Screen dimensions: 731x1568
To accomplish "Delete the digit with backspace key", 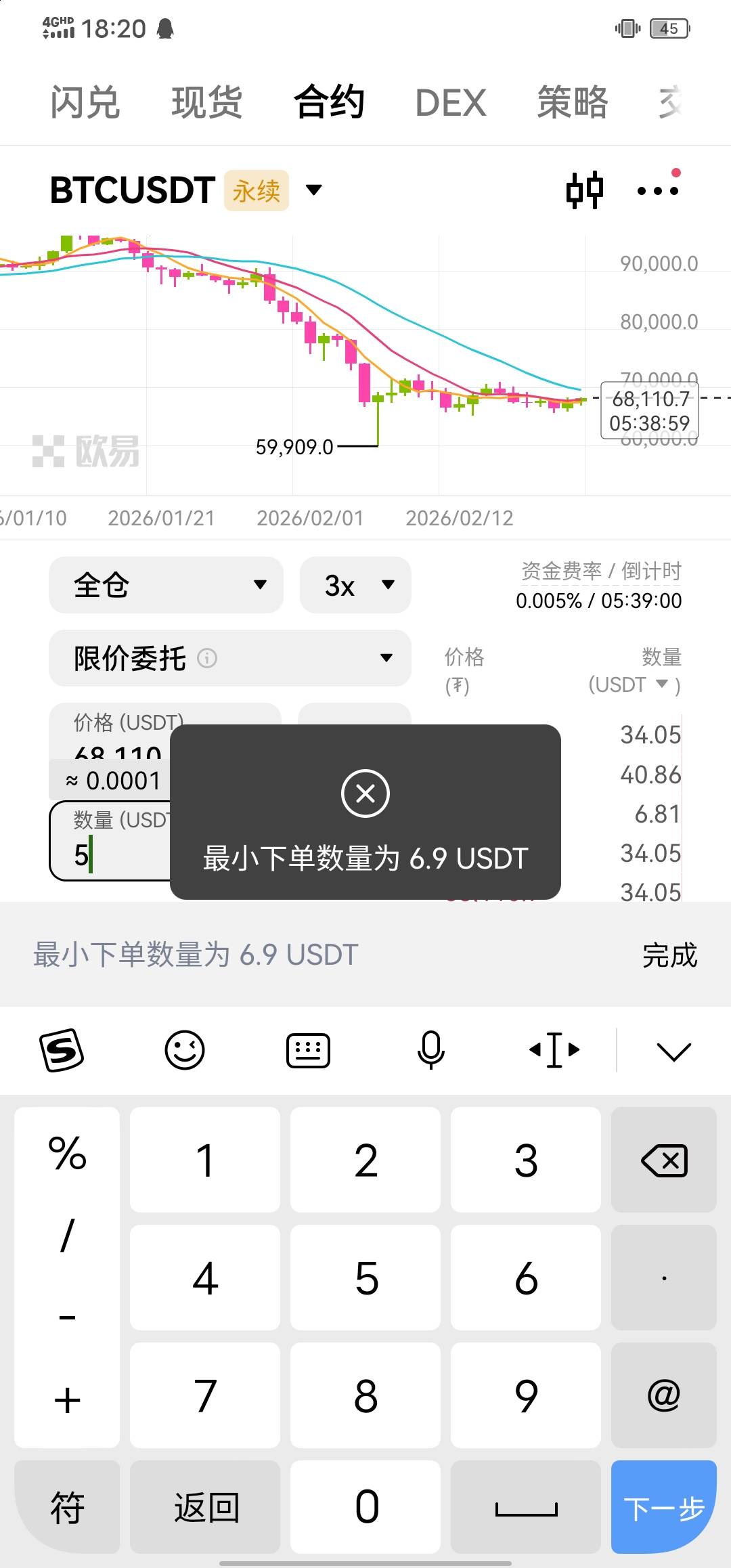I will 664,1160.
